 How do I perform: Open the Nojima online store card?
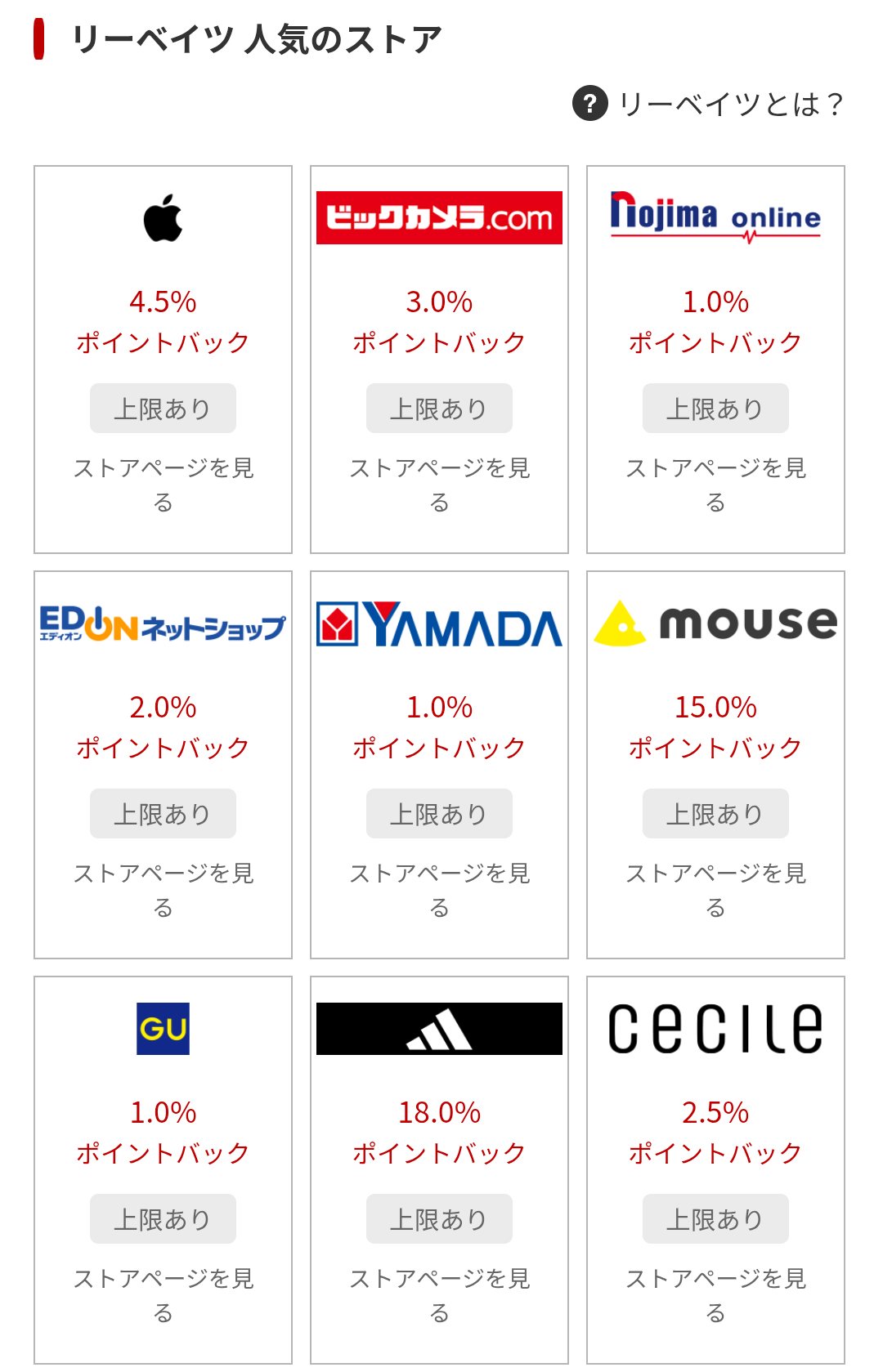coord(715,360)
